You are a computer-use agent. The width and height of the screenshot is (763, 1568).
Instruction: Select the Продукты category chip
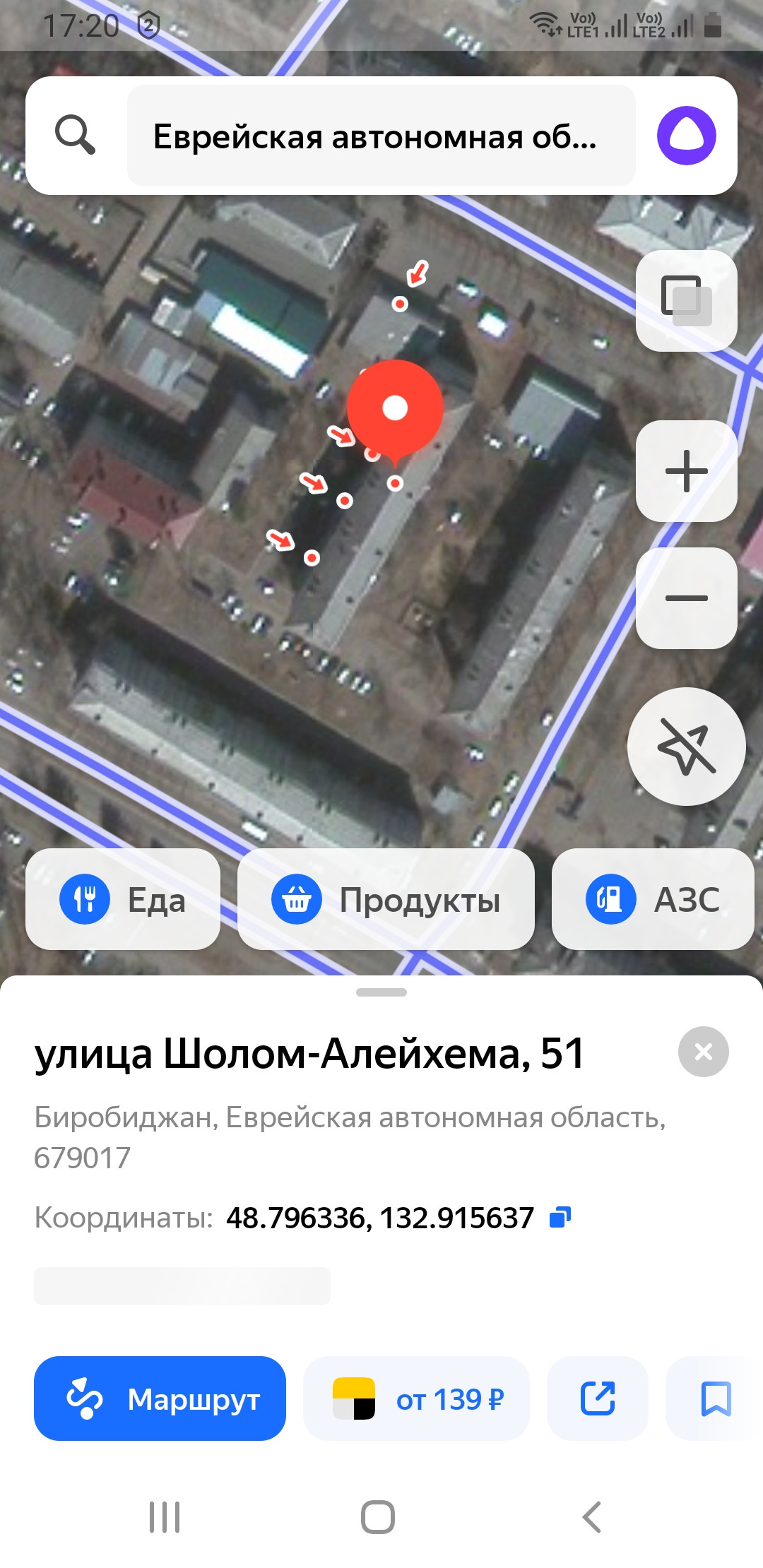386,900
